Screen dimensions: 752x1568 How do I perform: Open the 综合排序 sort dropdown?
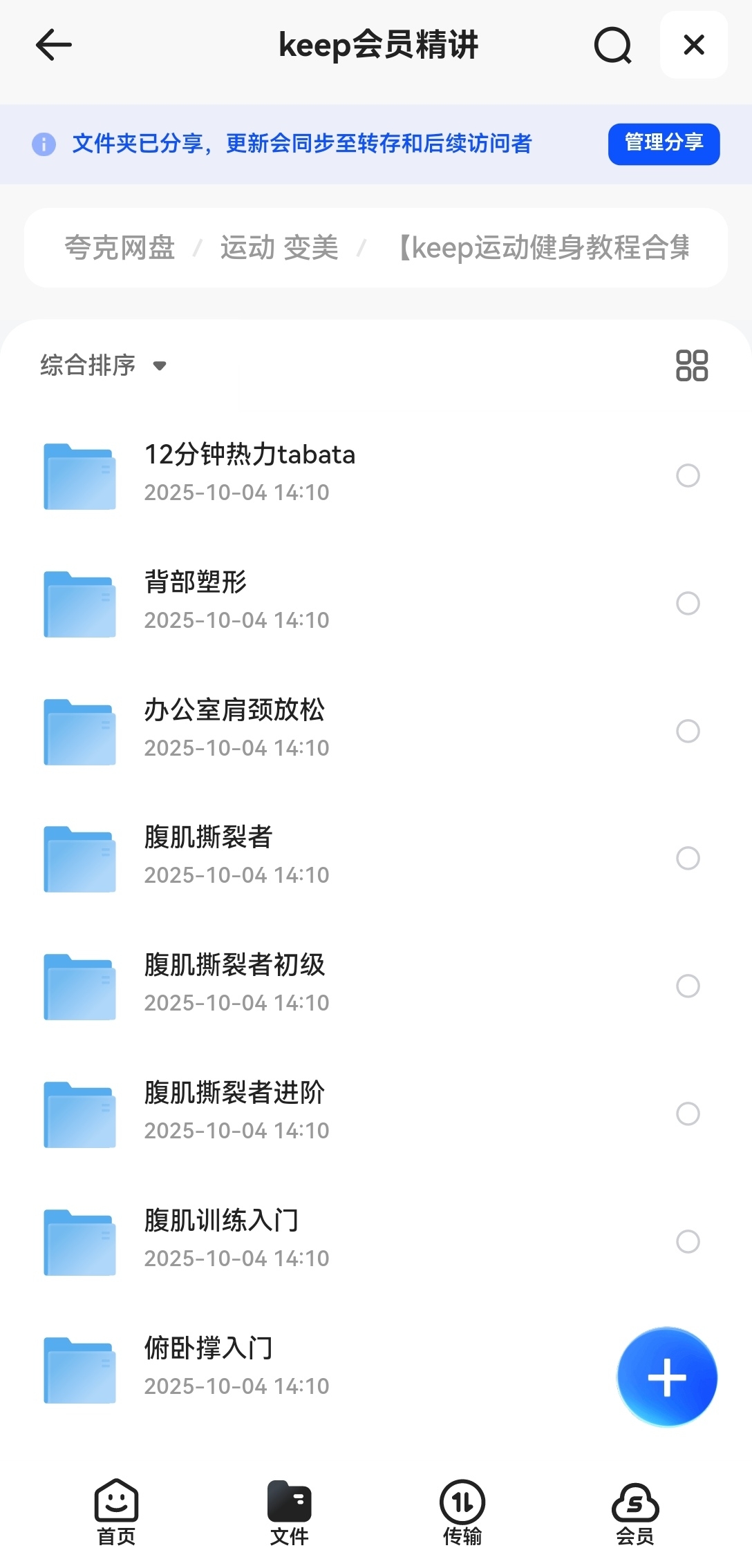tap(104, 365)
